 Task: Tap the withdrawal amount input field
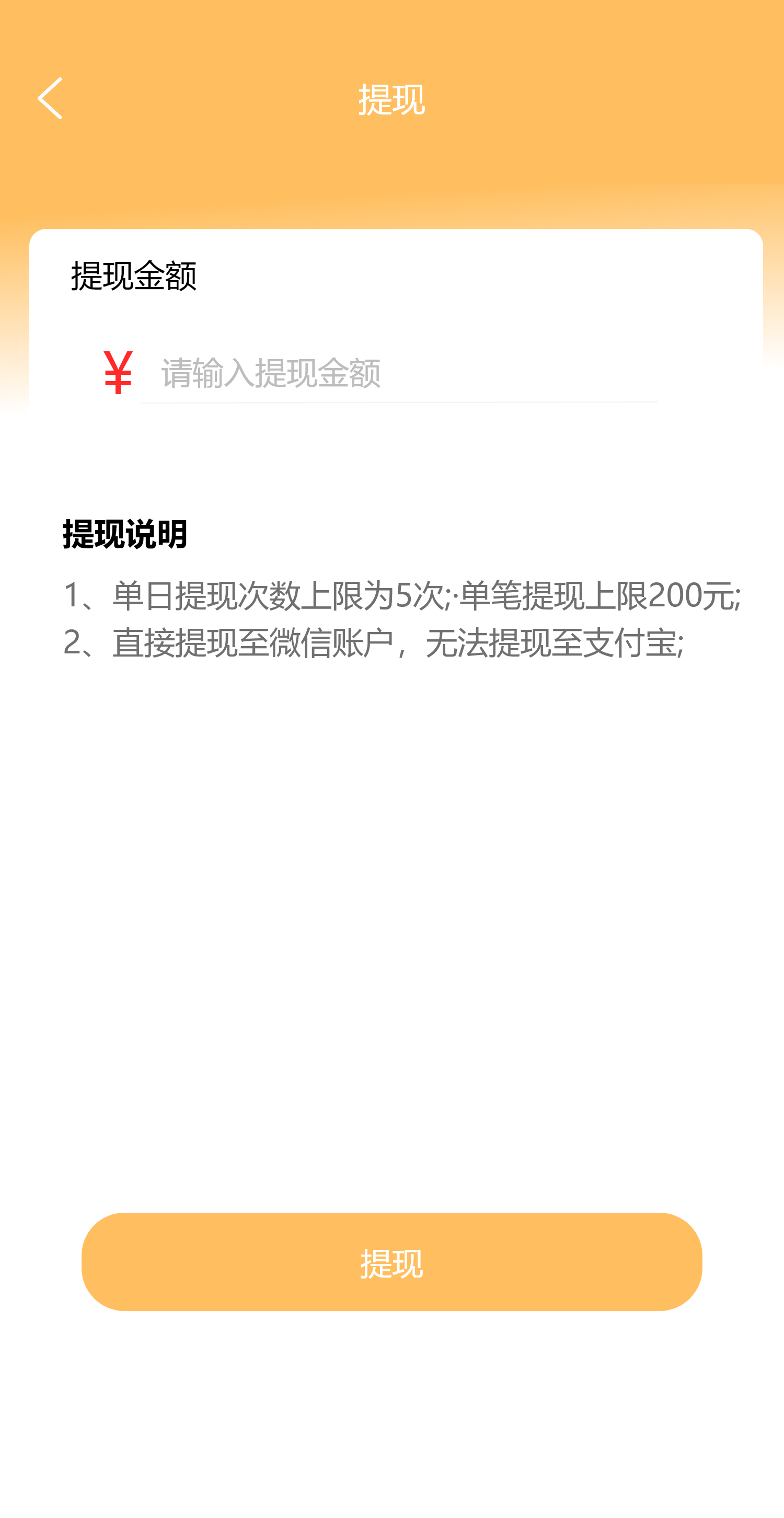coord(399,372)
